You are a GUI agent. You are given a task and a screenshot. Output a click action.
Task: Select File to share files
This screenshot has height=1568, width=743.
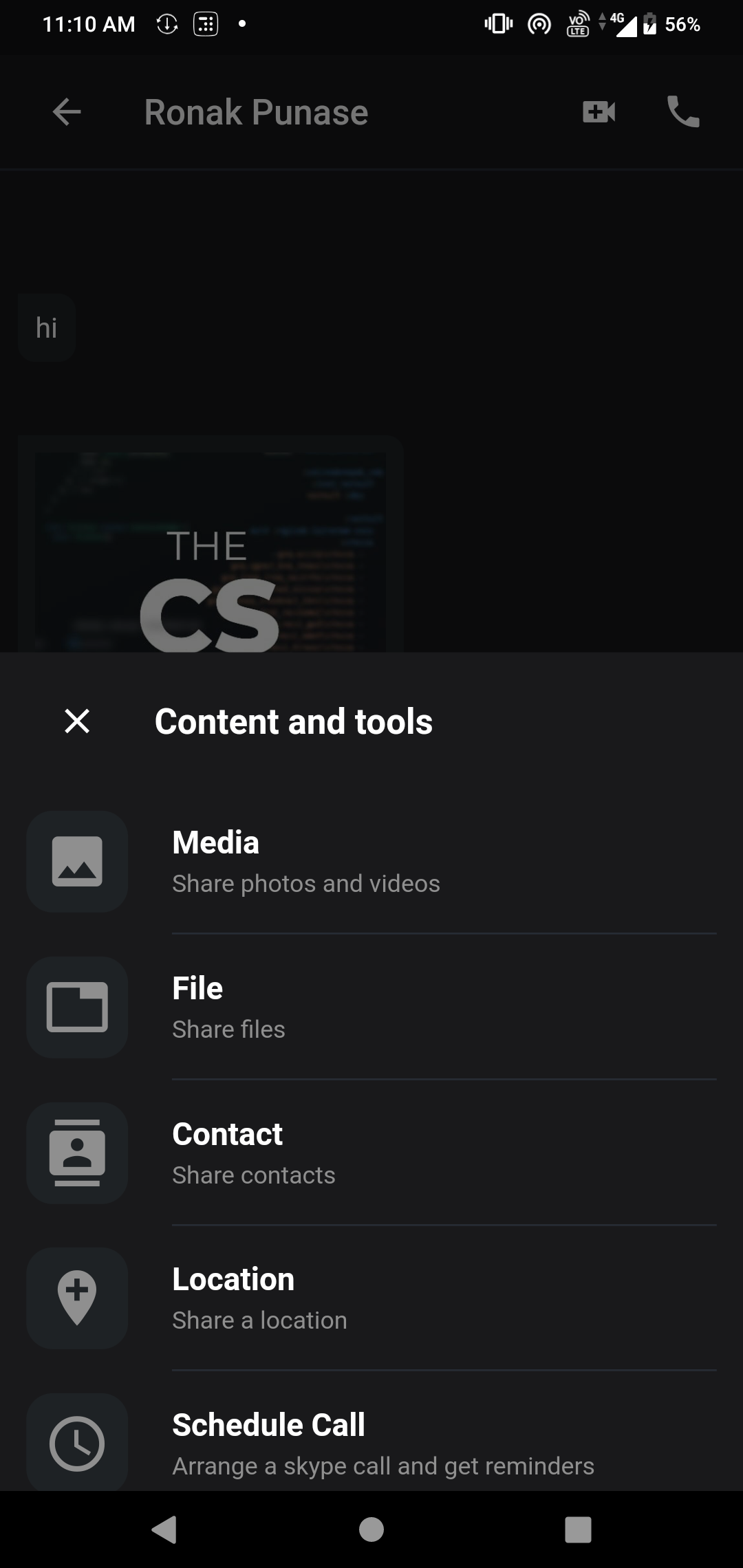pyautogui.click(x=371, y=1008)
